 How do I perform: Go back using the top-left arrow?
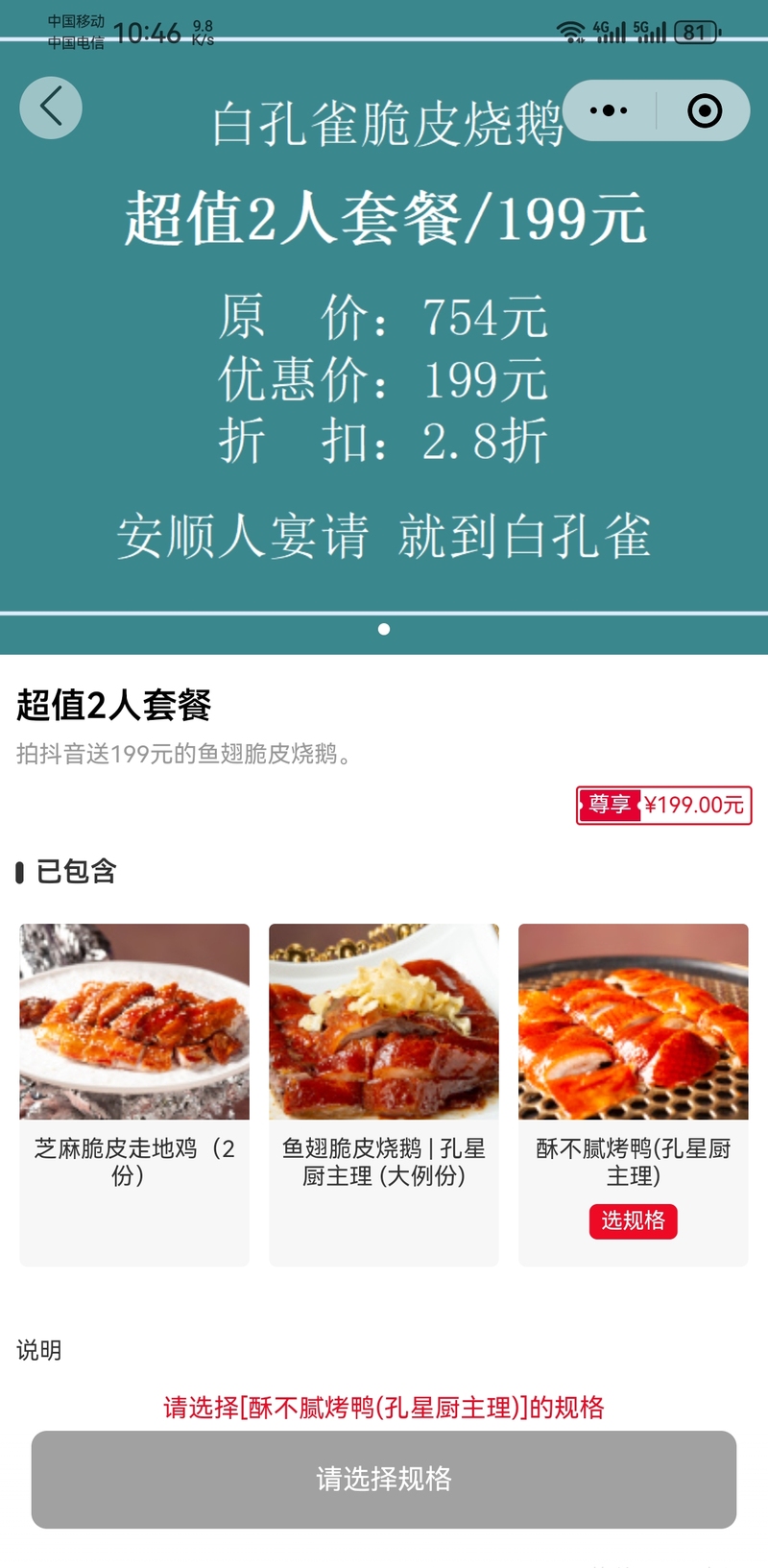pos(51,107)
